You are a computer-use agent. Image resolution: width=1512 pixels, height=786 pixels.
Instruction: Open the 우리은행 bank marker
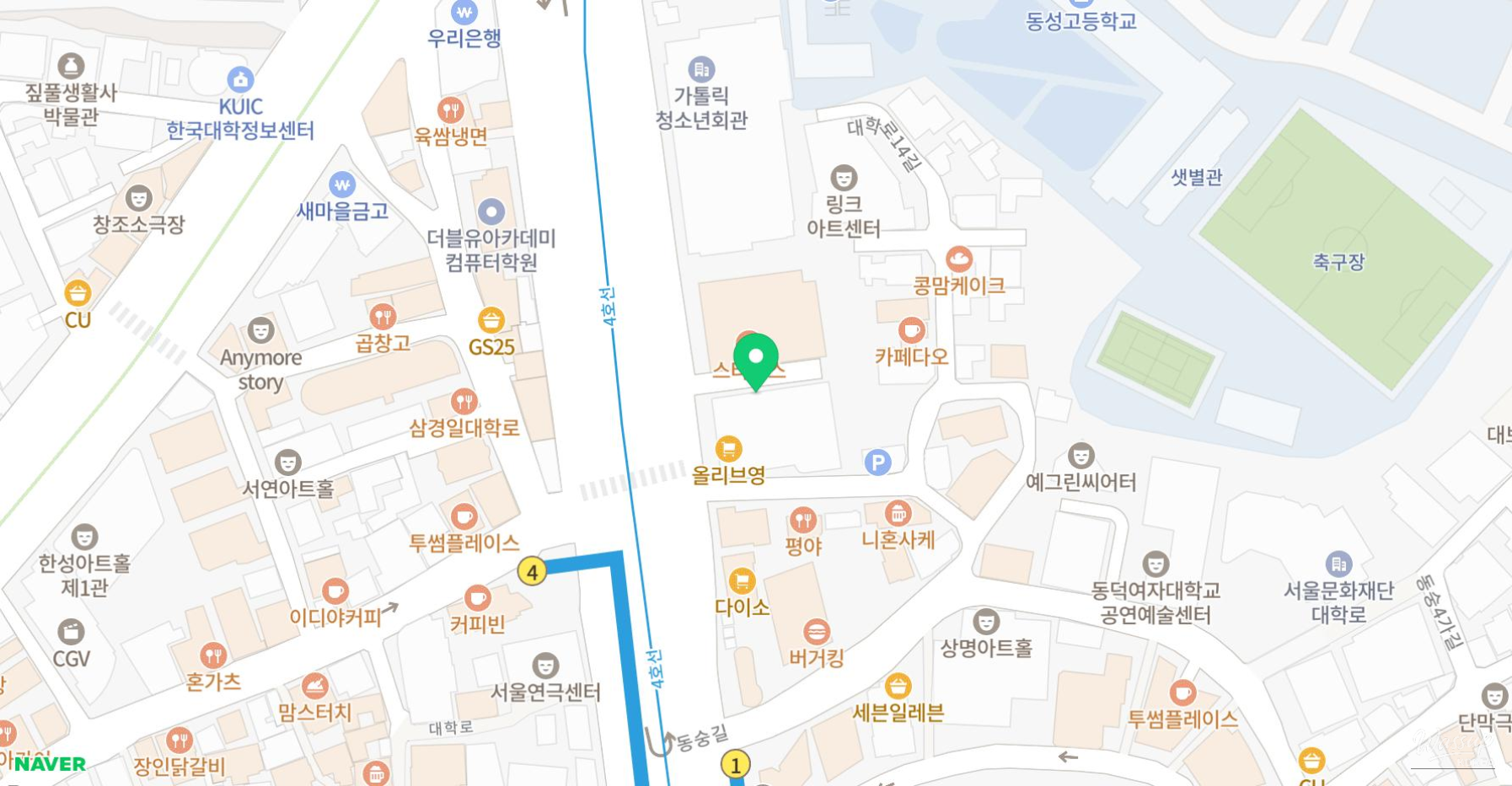pos(464,12)
